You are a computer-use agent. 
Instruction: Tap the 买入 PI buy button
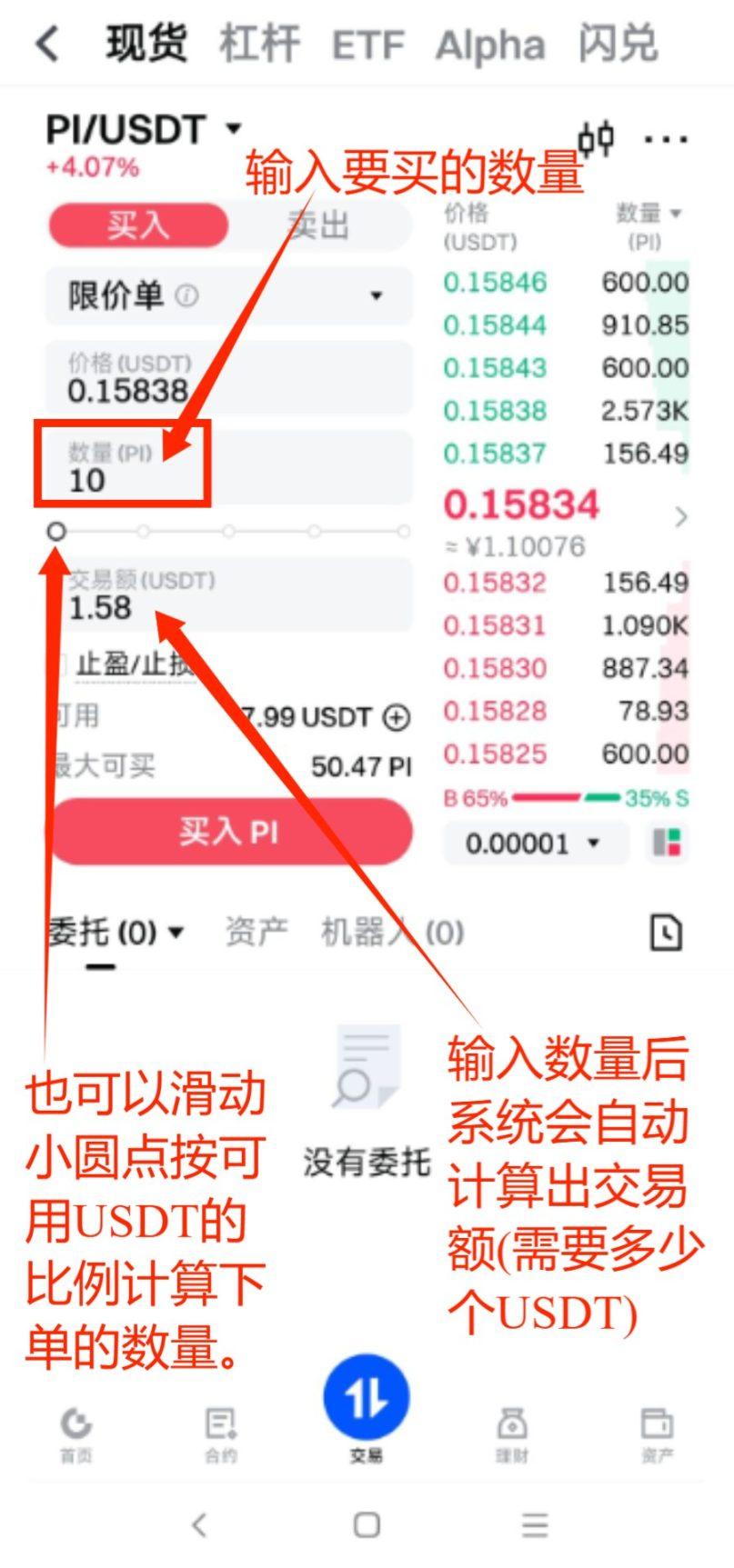[229, 831]
